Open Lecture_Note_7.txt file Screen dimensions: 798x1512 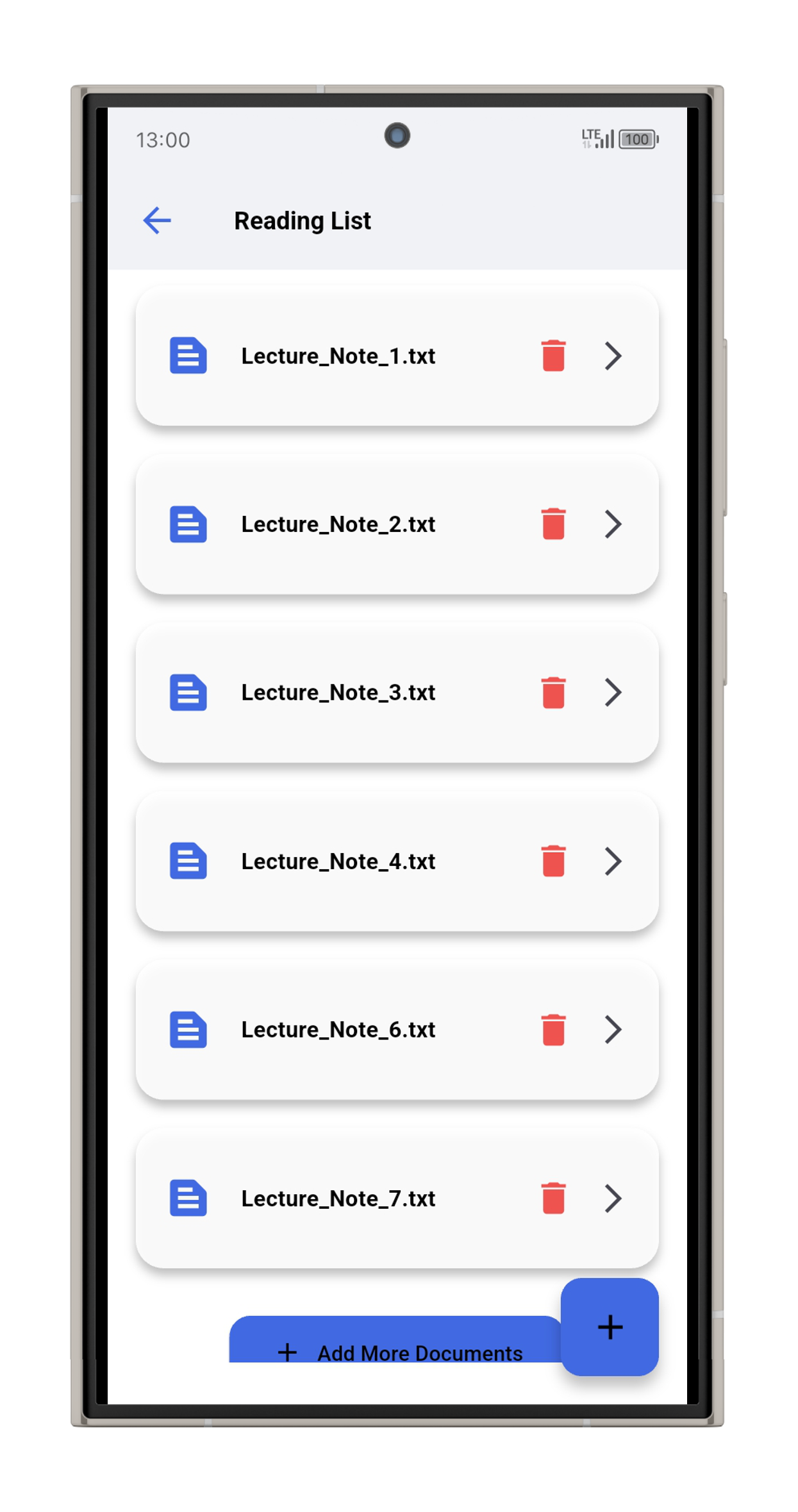(338, 1199)
